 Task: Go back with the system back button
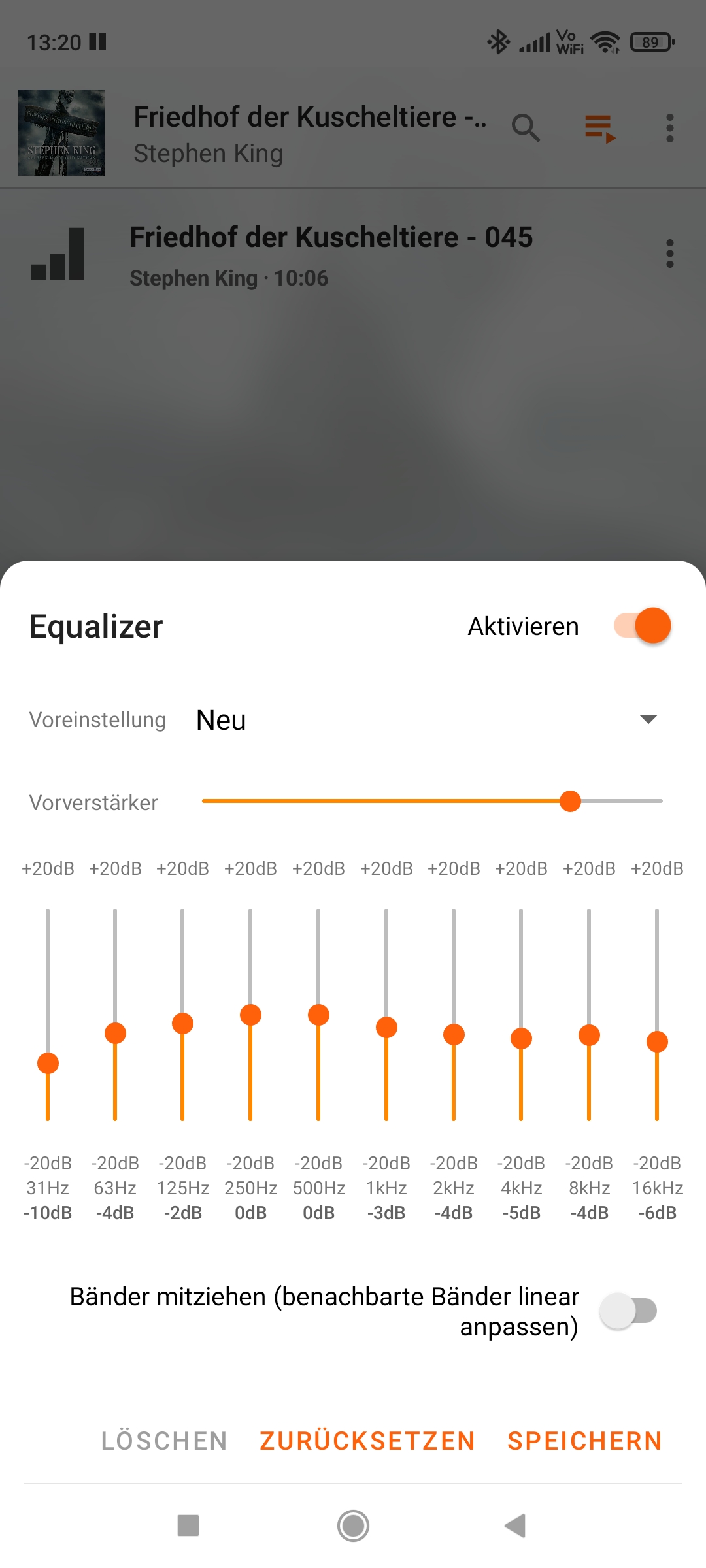click(516, 1526)
